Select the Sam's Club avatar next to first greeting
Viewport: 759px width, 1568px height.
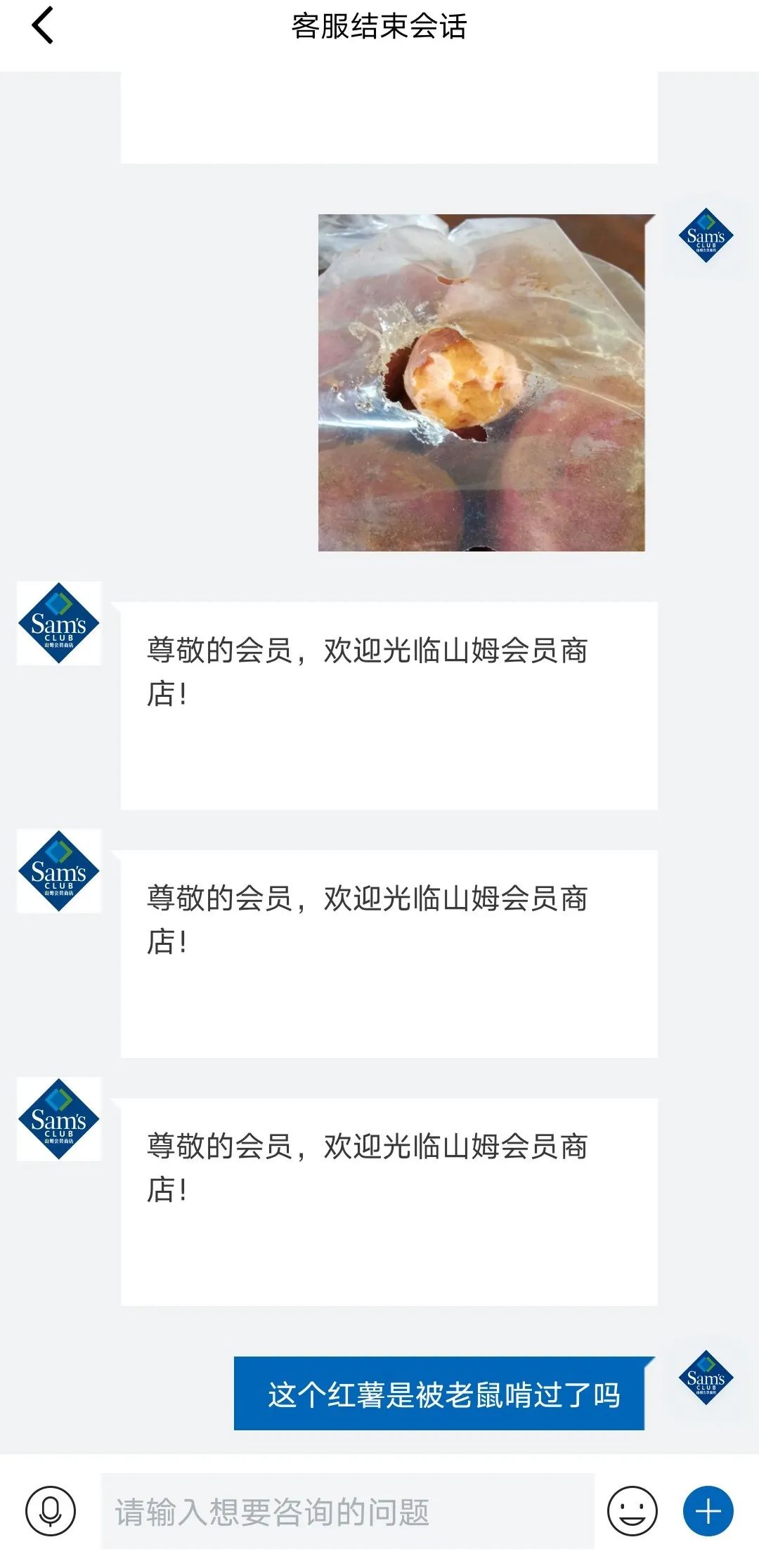pos(58,624)
